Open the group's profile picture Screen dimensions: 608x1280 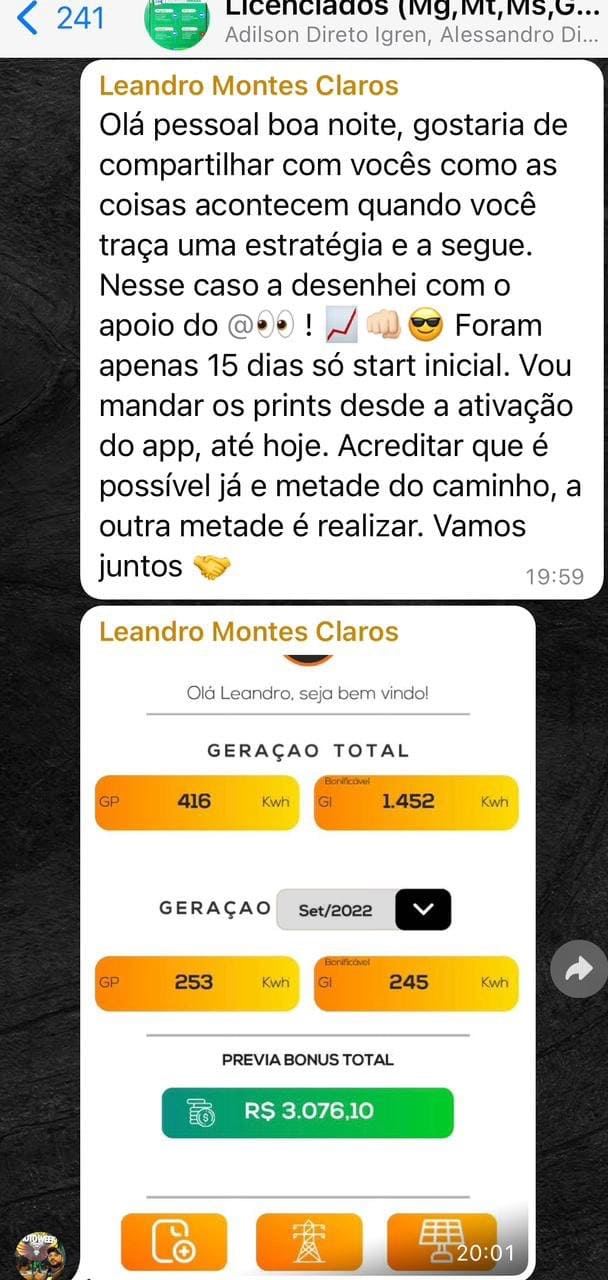point(177,24)
